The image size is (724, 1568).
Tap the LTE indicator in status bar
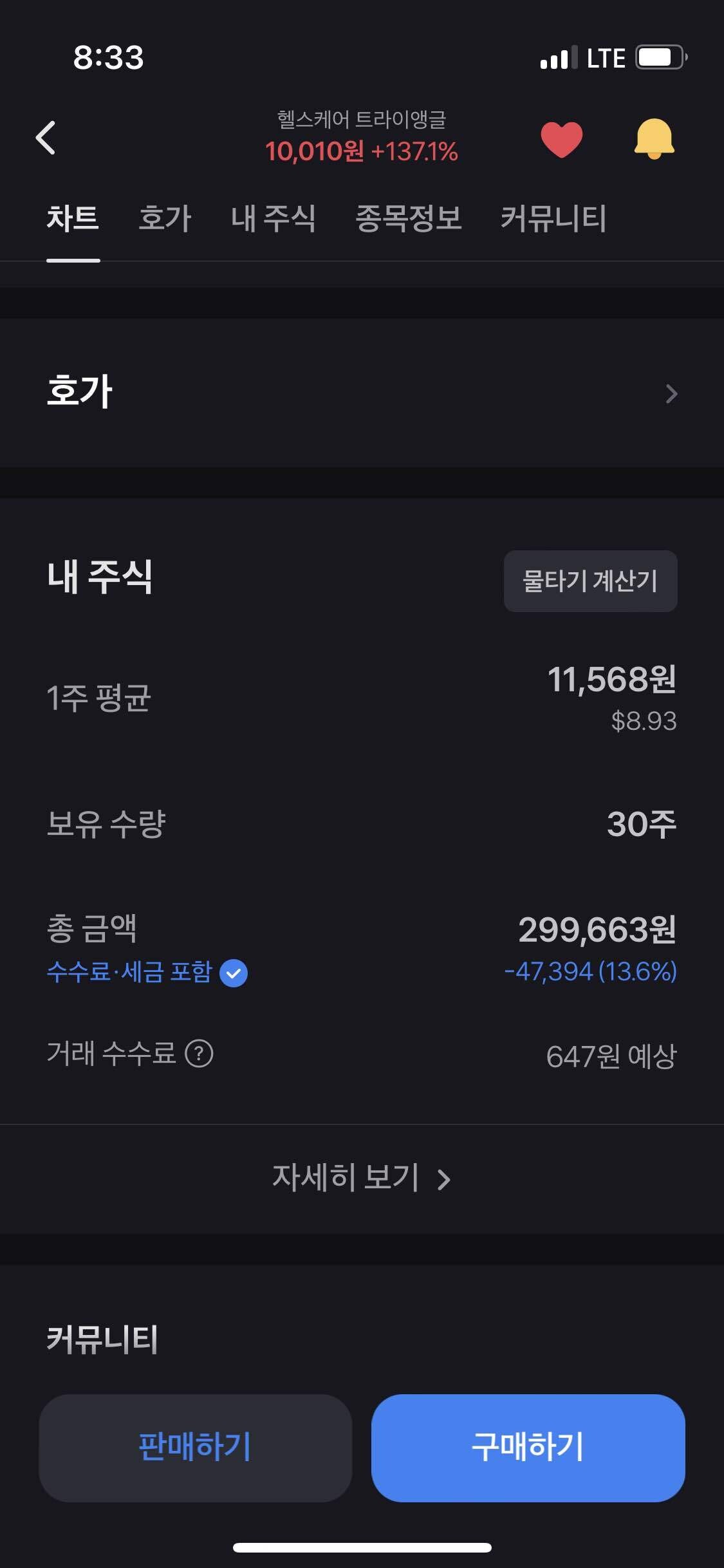606,57
